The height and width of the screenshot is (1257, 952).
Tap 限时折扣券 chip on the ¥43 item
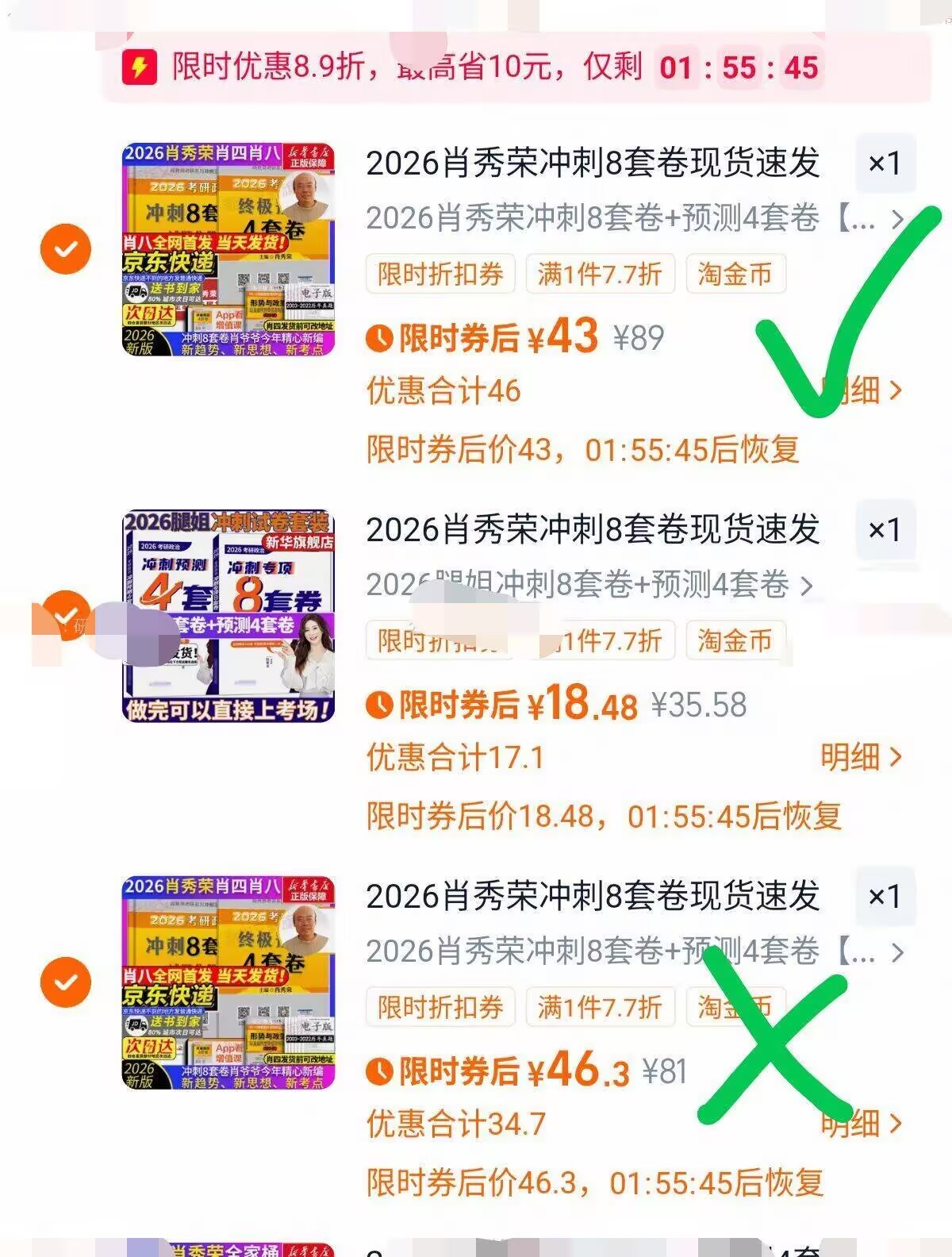coord(440,275)
